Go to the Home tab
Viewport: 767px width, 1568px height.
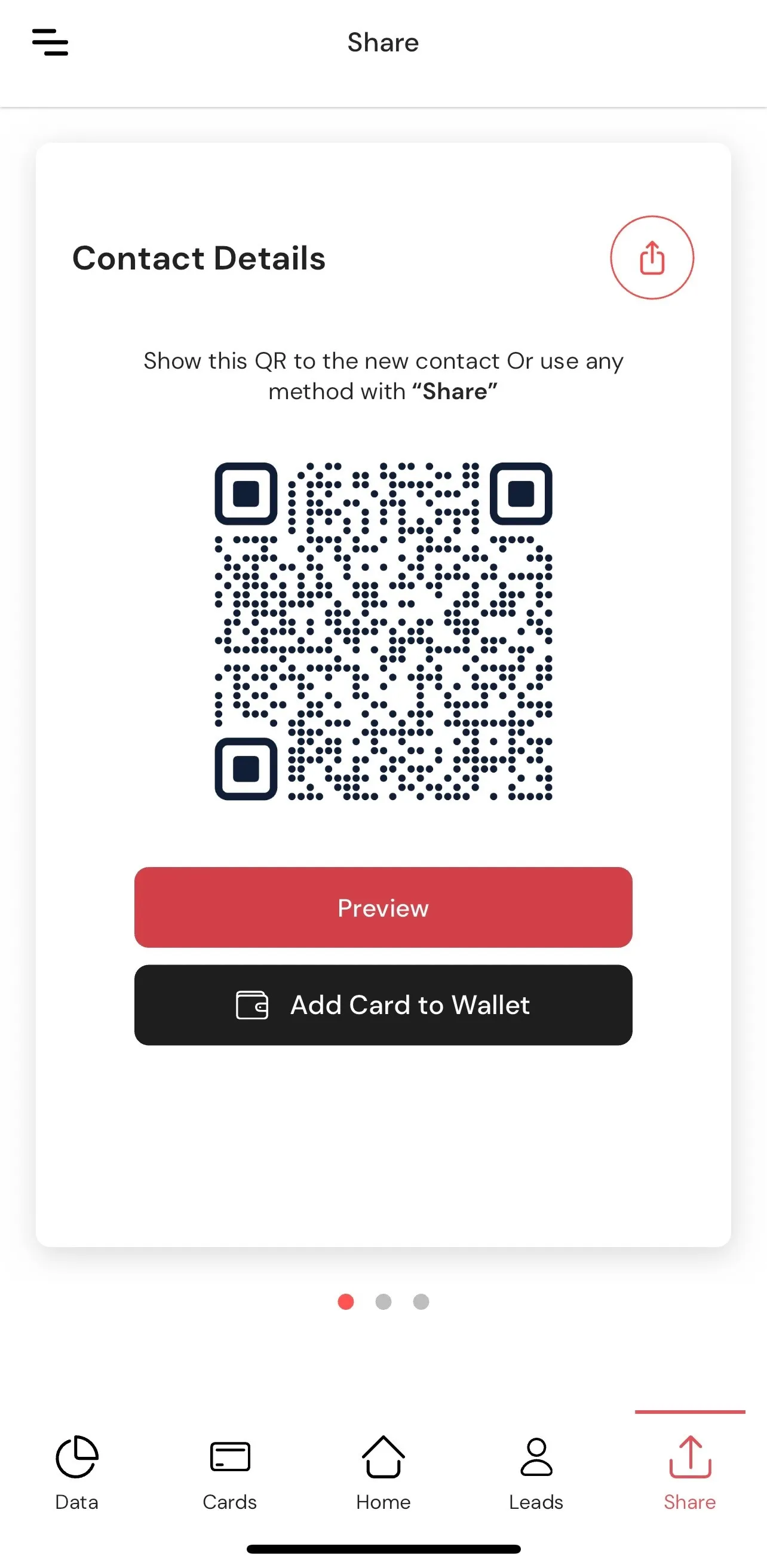(383, 1473)
